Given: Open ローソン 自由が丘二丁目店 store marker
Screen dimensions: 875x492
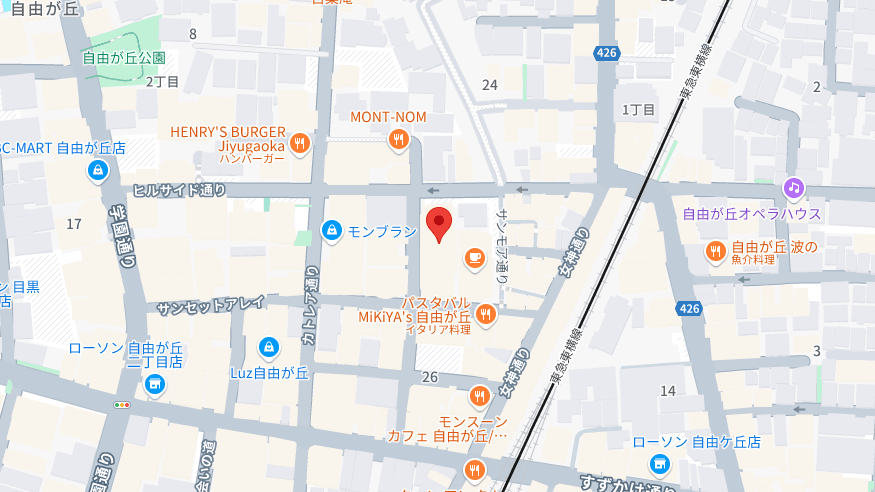Looking at the screenshot, I should pyautogui.click(x=154, y=384).
